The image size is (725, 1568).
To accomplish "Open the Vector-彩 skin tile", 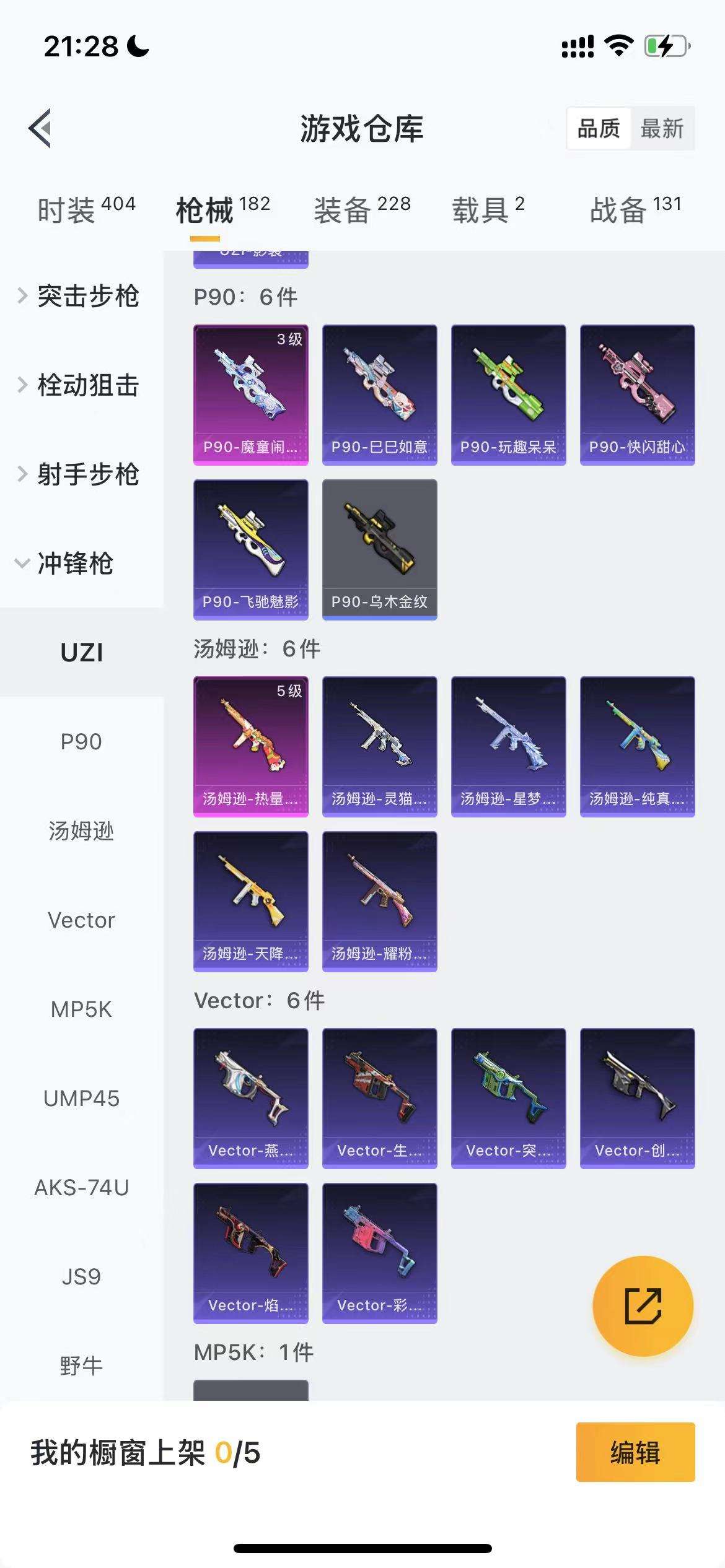I will (x=379, y=1253).
